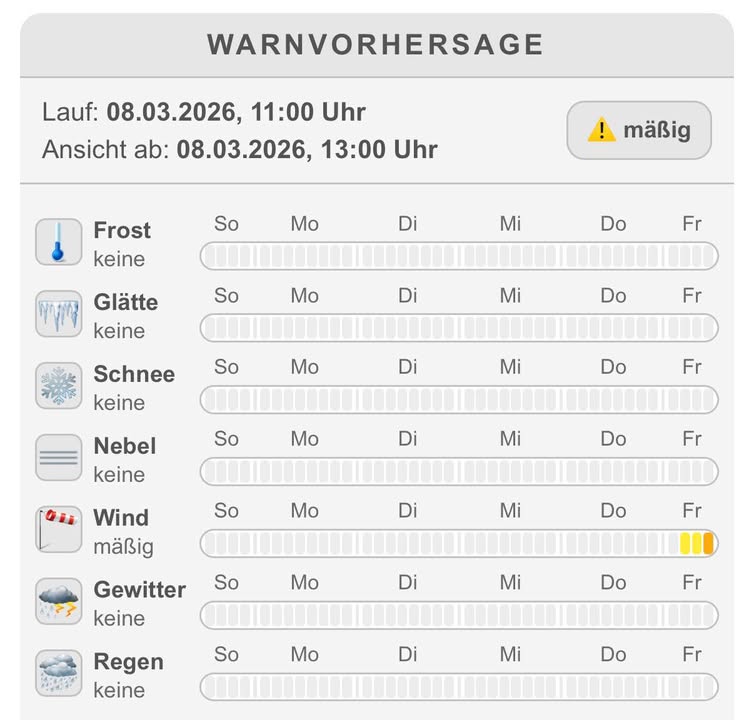Image resolution: width=754 pixels, height=720 pixels.
Task: Open the Frost warning icon
Action: click(59, 243)
